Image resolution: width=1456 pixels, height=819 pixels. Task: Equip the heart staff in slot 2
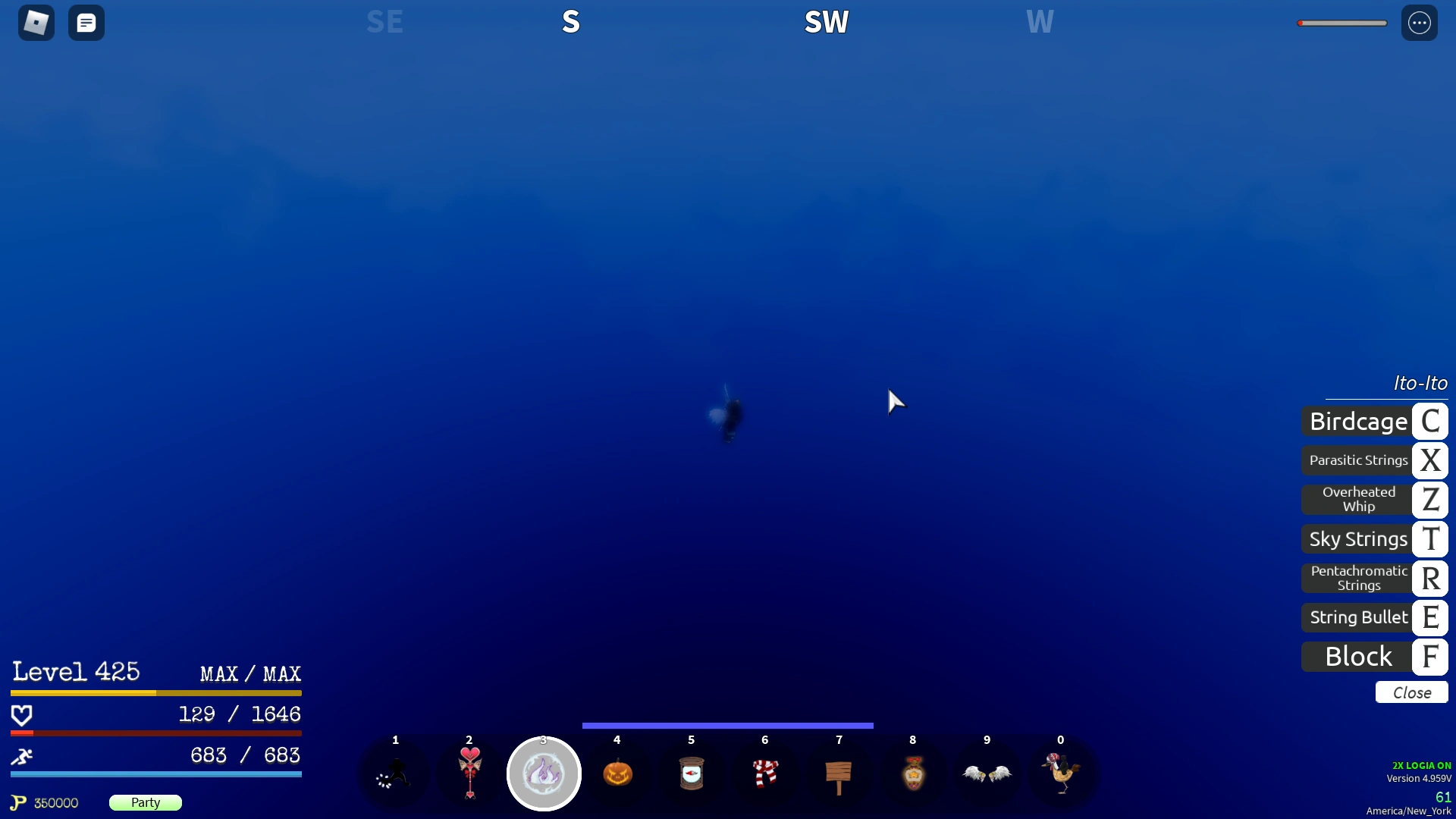469,774
